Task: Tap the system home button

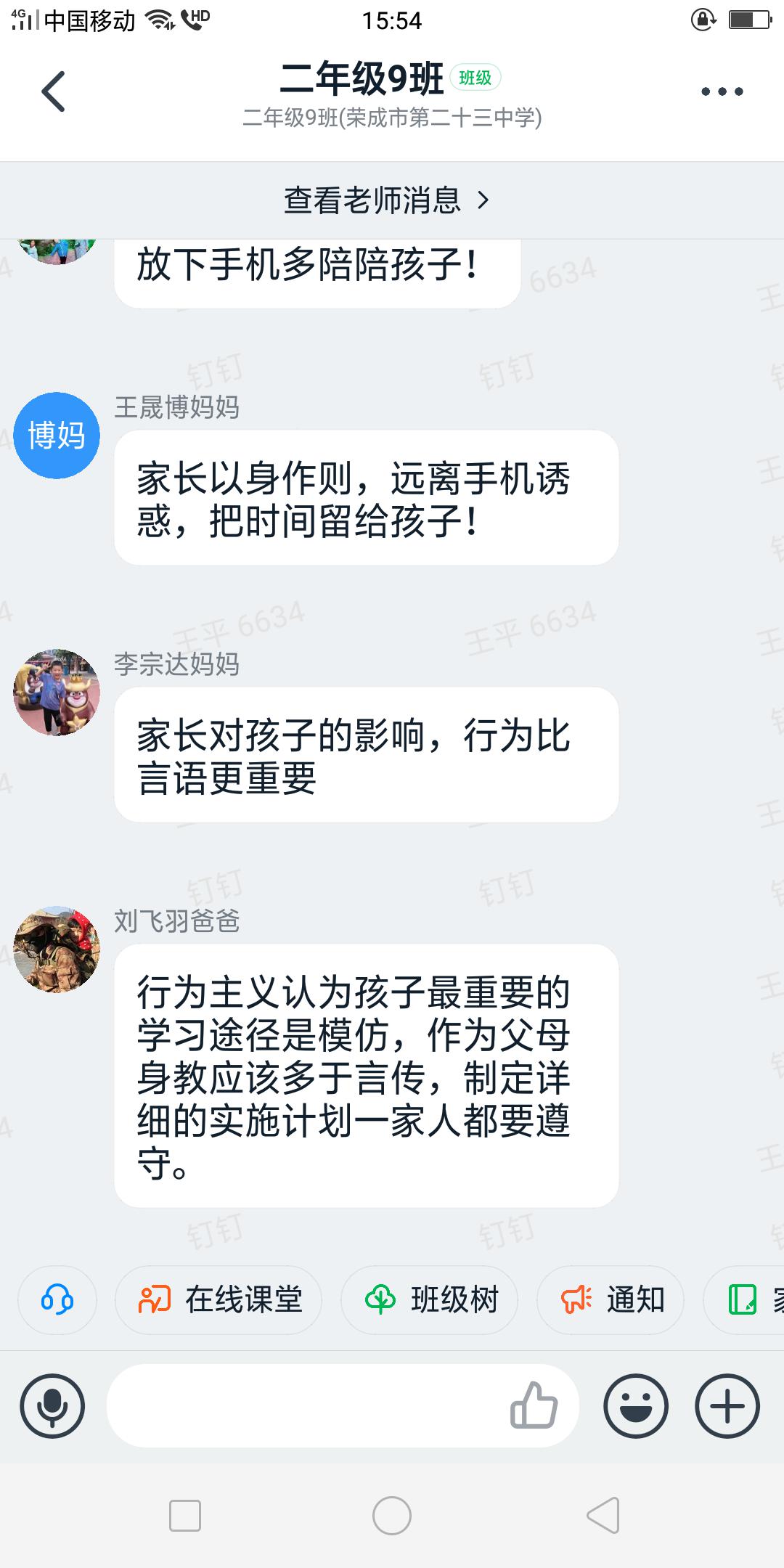Action: click(392, 1516)
